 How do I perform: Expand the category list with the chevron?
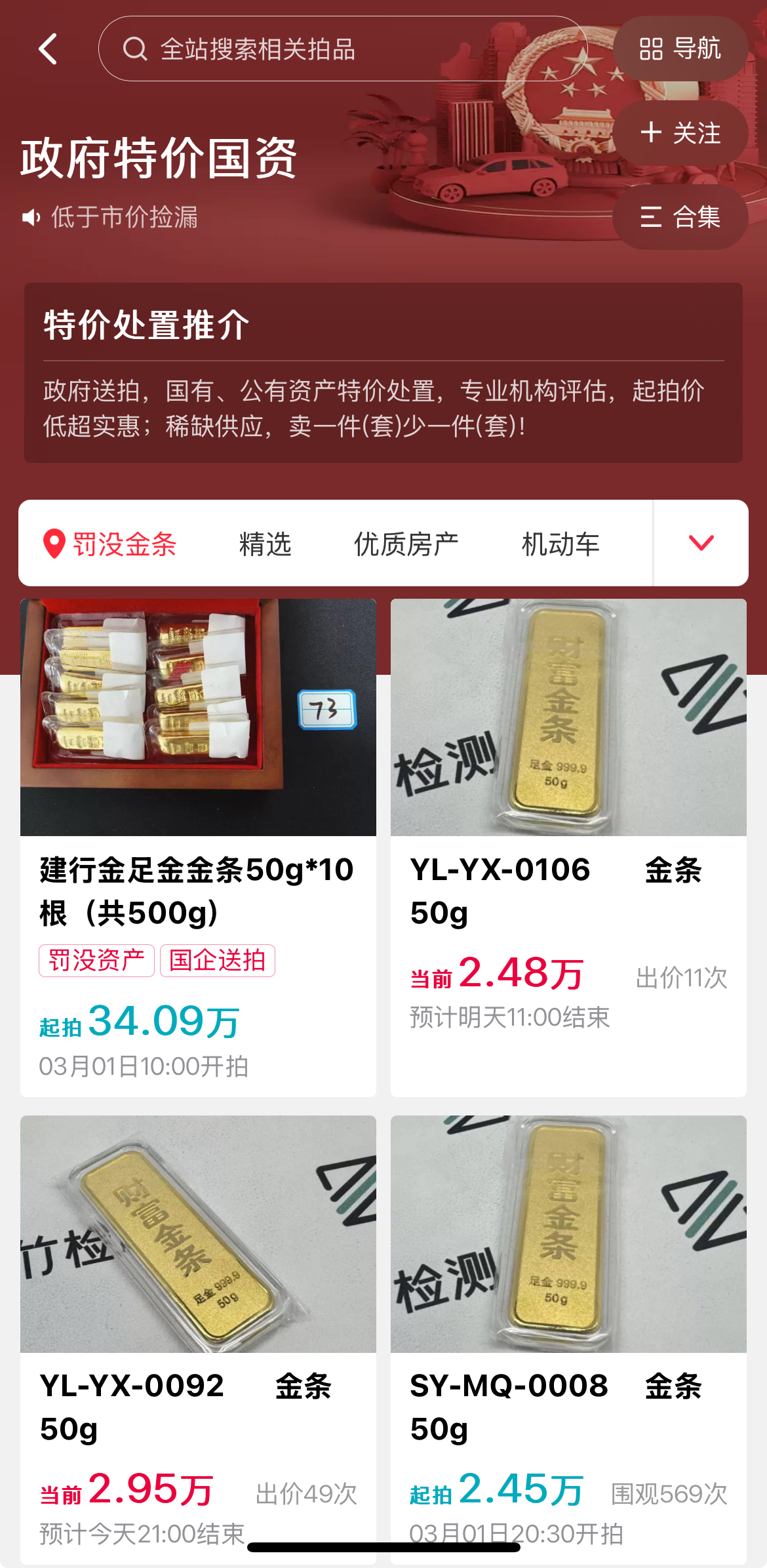(x=701, y=543)
